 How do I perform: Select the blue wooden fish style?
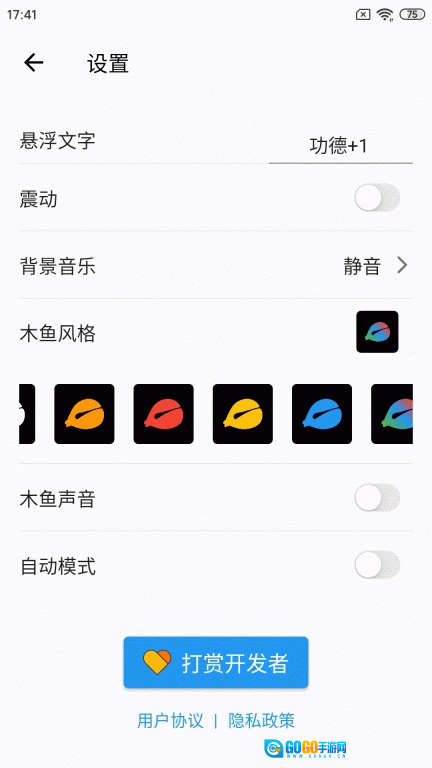click(x=322, y=414)
